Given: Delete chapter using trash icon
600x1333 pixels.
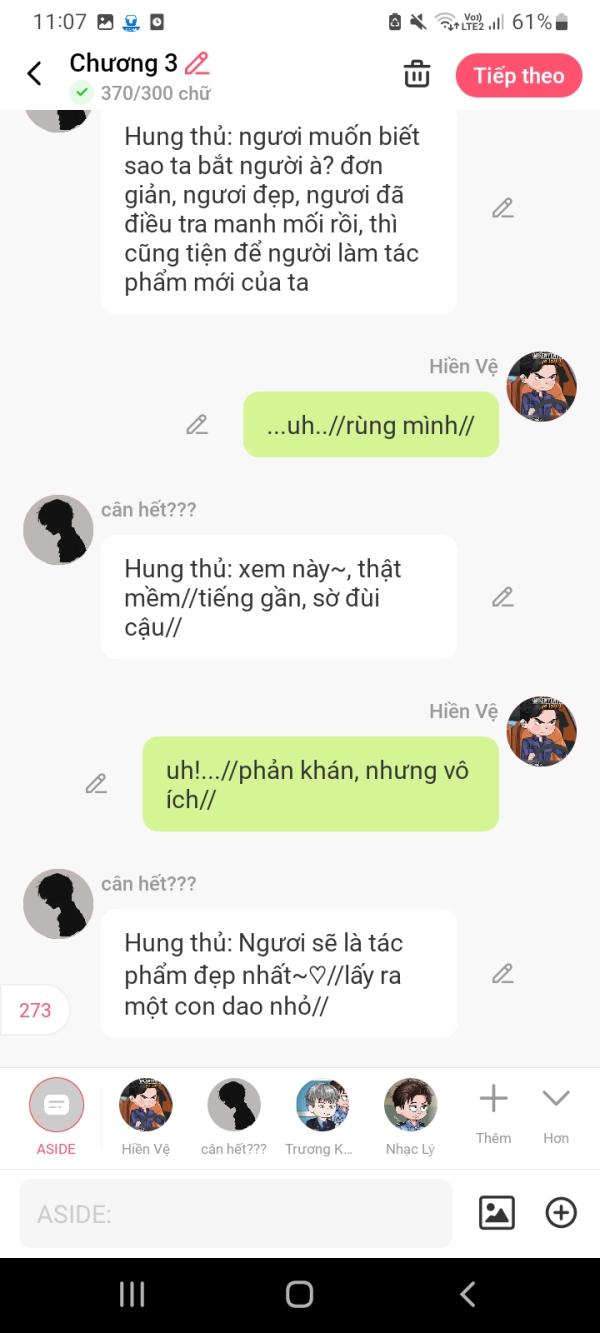Looking at the screenshot, I should (x=417, y=74).
